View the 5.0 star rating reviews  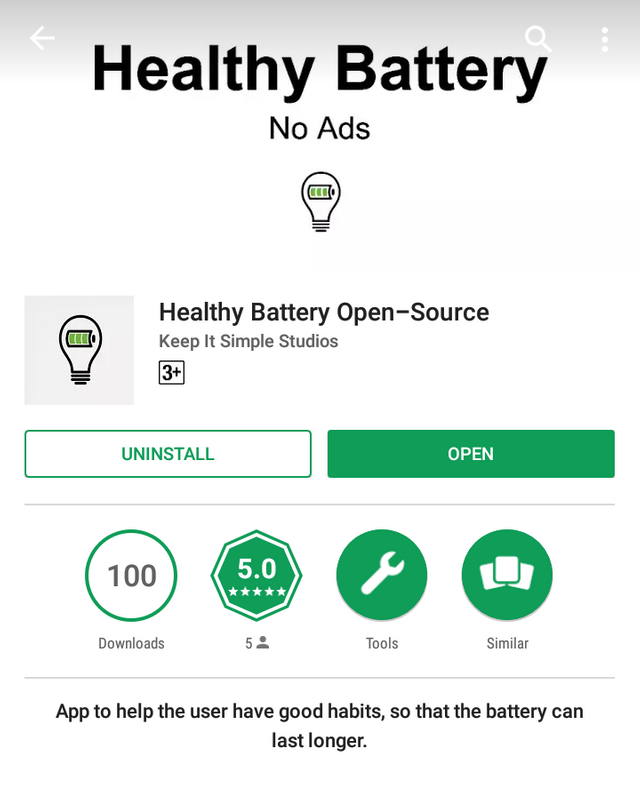(x=256, y=575)
